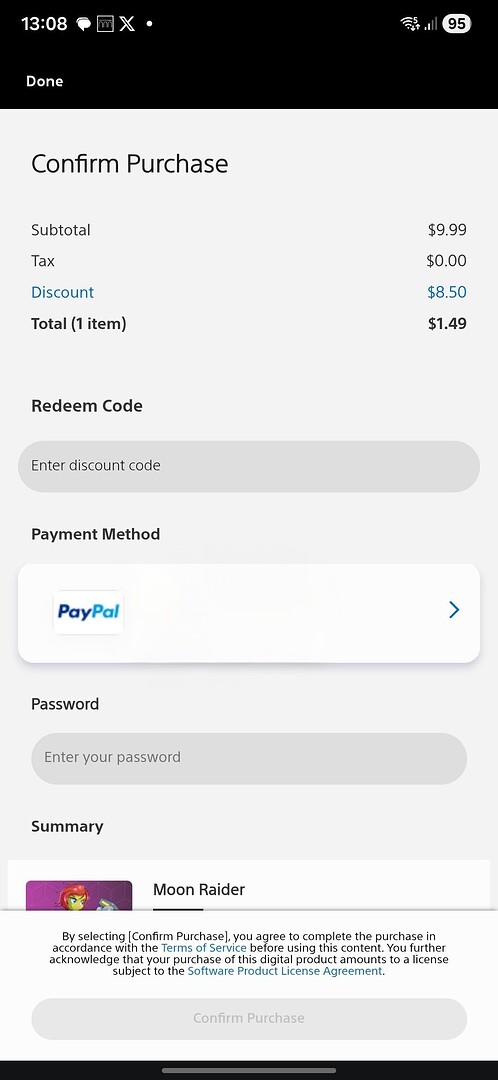Open the PayPal payment method row
Screen dimensions: 498x1080
coord(249,613)
